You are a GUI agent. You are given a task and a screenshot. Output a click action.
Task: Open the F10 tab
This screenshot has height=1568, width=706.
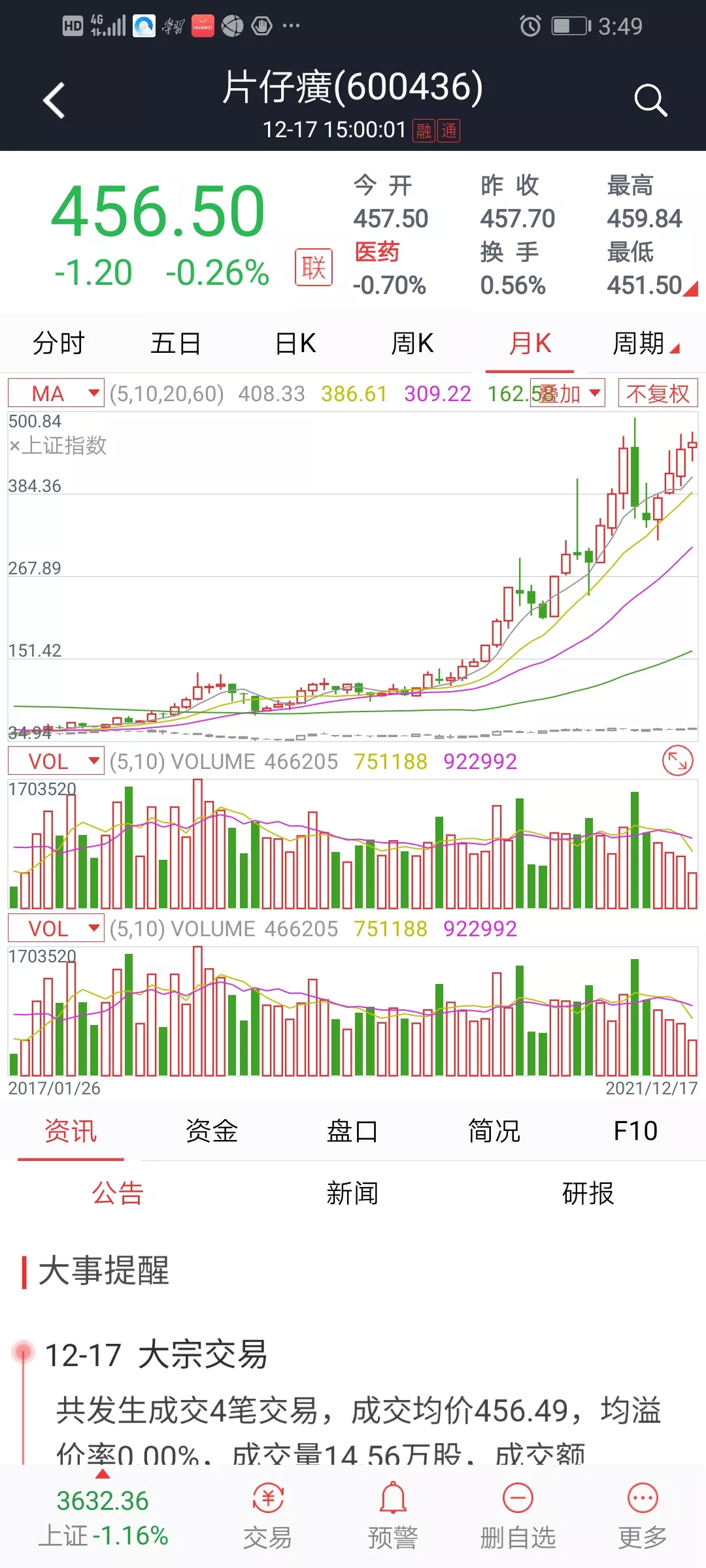(635, 1131)
